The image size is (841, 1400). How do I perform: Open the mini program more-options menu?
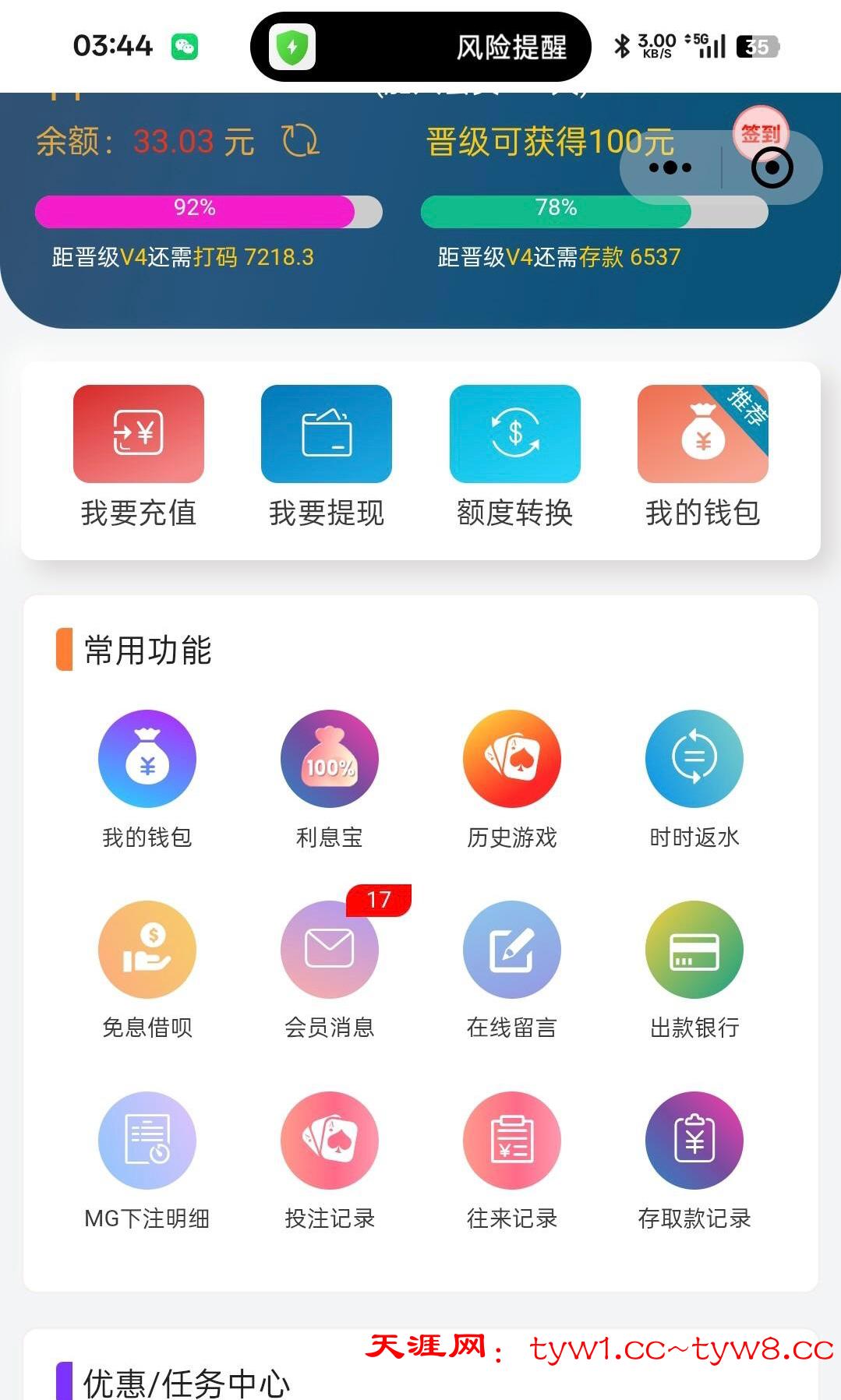click(670, 168)
